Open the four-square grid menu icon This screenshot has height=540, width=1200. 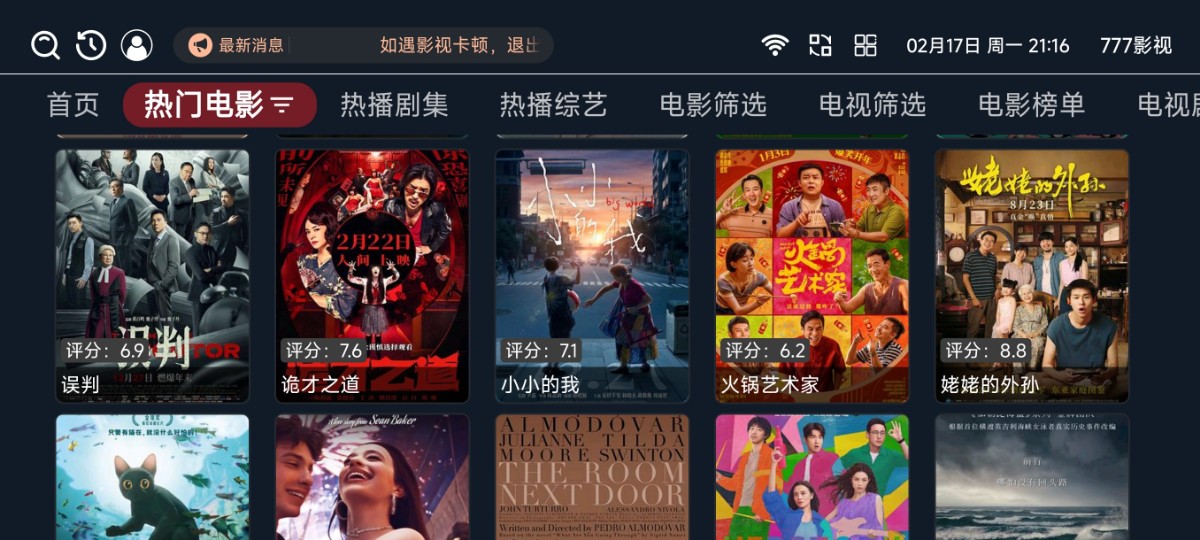[865, 45]
